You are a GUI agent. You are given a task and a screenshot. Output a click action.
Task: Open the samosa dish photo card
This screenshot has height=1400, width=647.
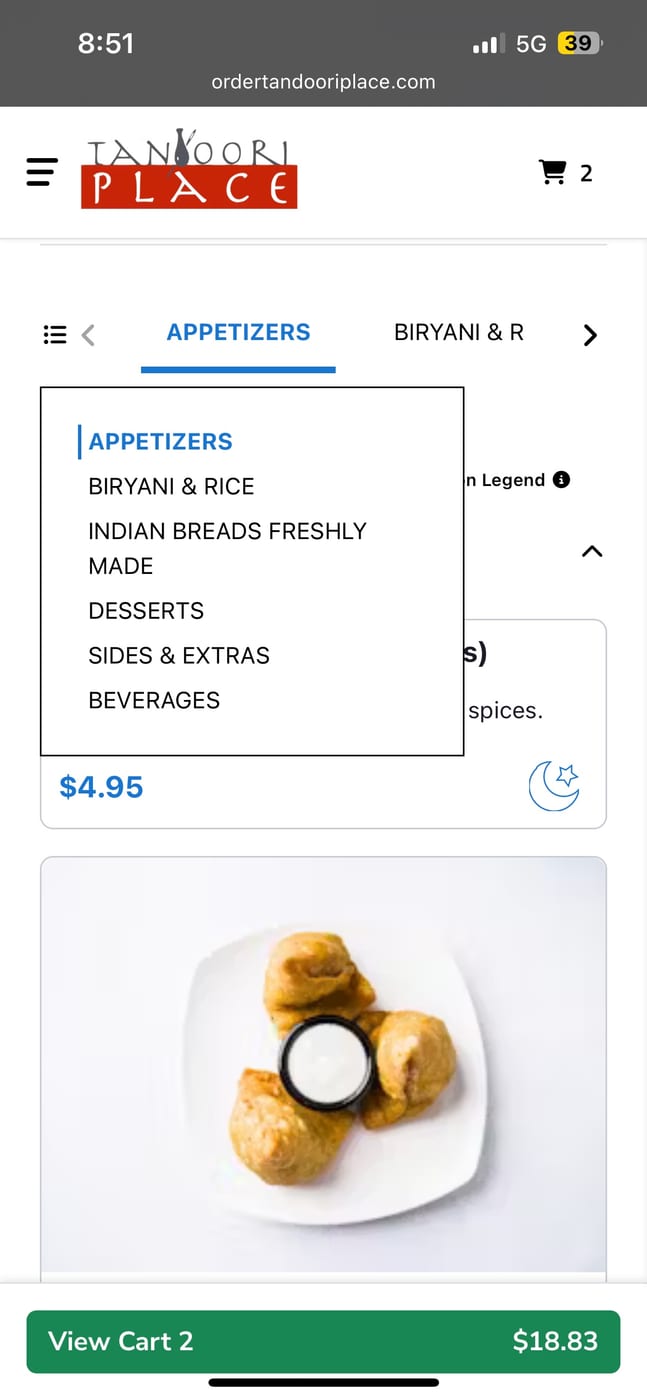pyautogui.click(x=323, y=1065)
